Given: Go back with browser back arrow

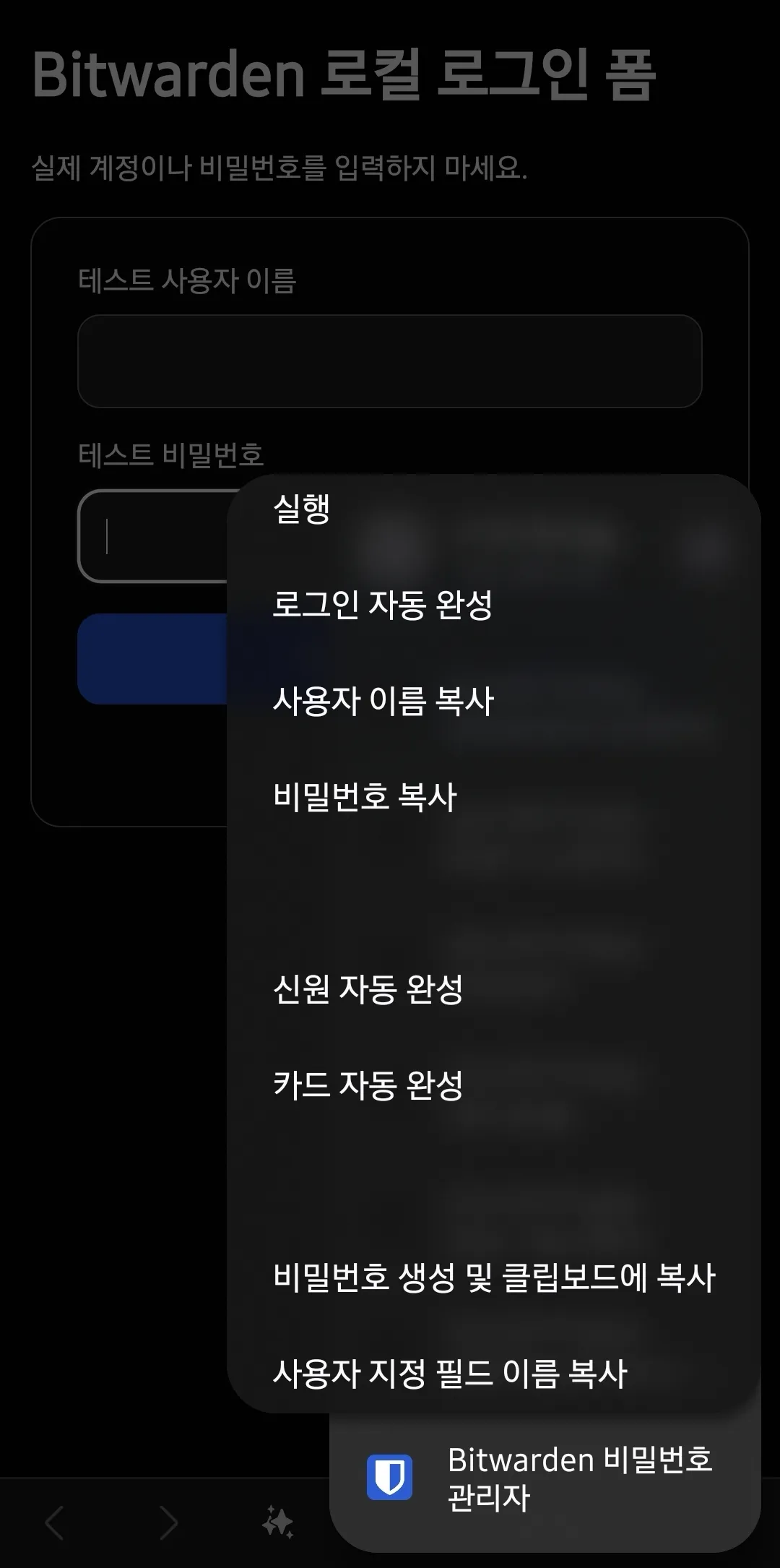Looking at the screenshot, I should coord(55,1523).
